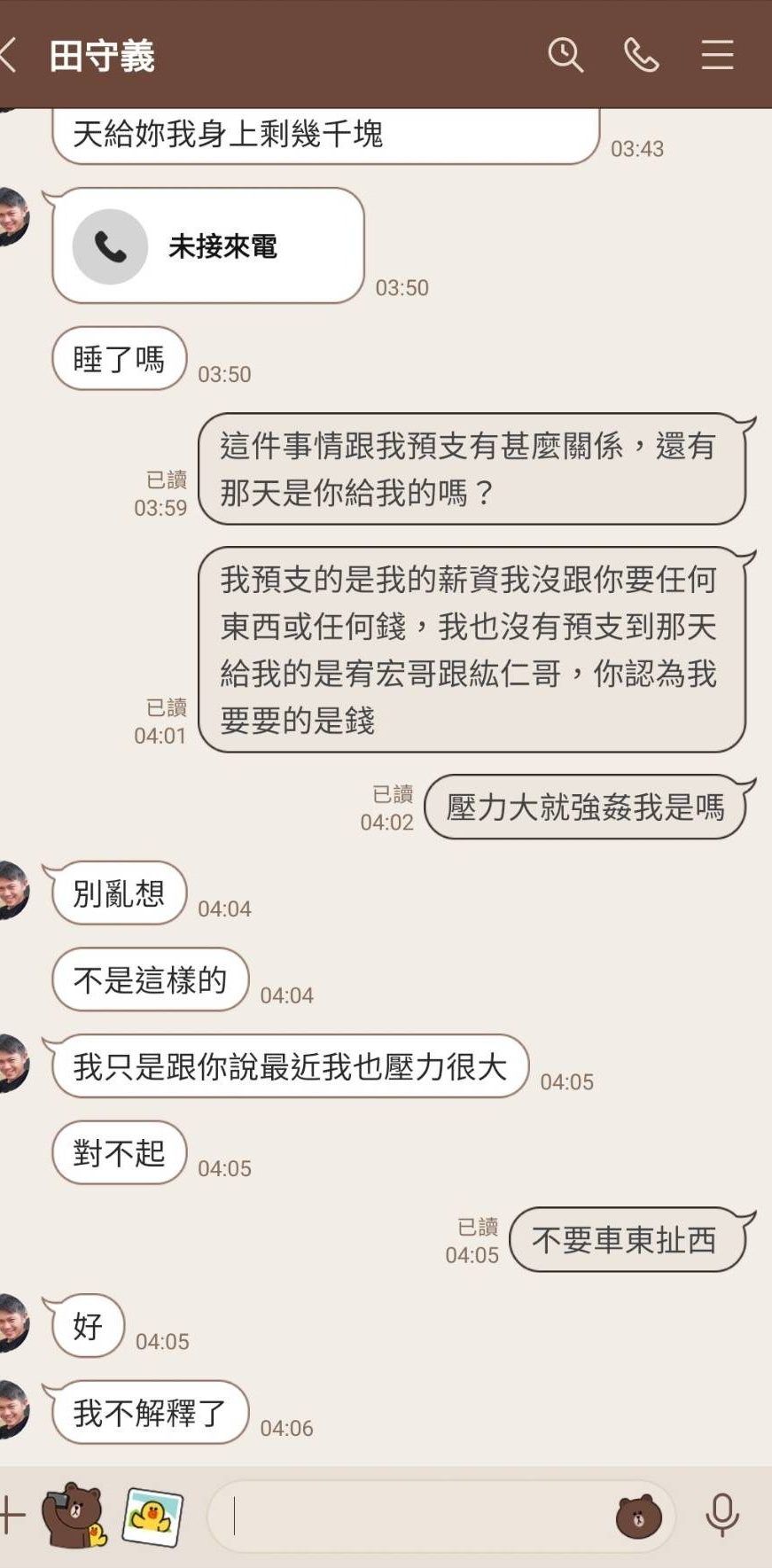Go back to the chat list
Viewport: 772px width, 1568px height.
(x=7, y=55)
